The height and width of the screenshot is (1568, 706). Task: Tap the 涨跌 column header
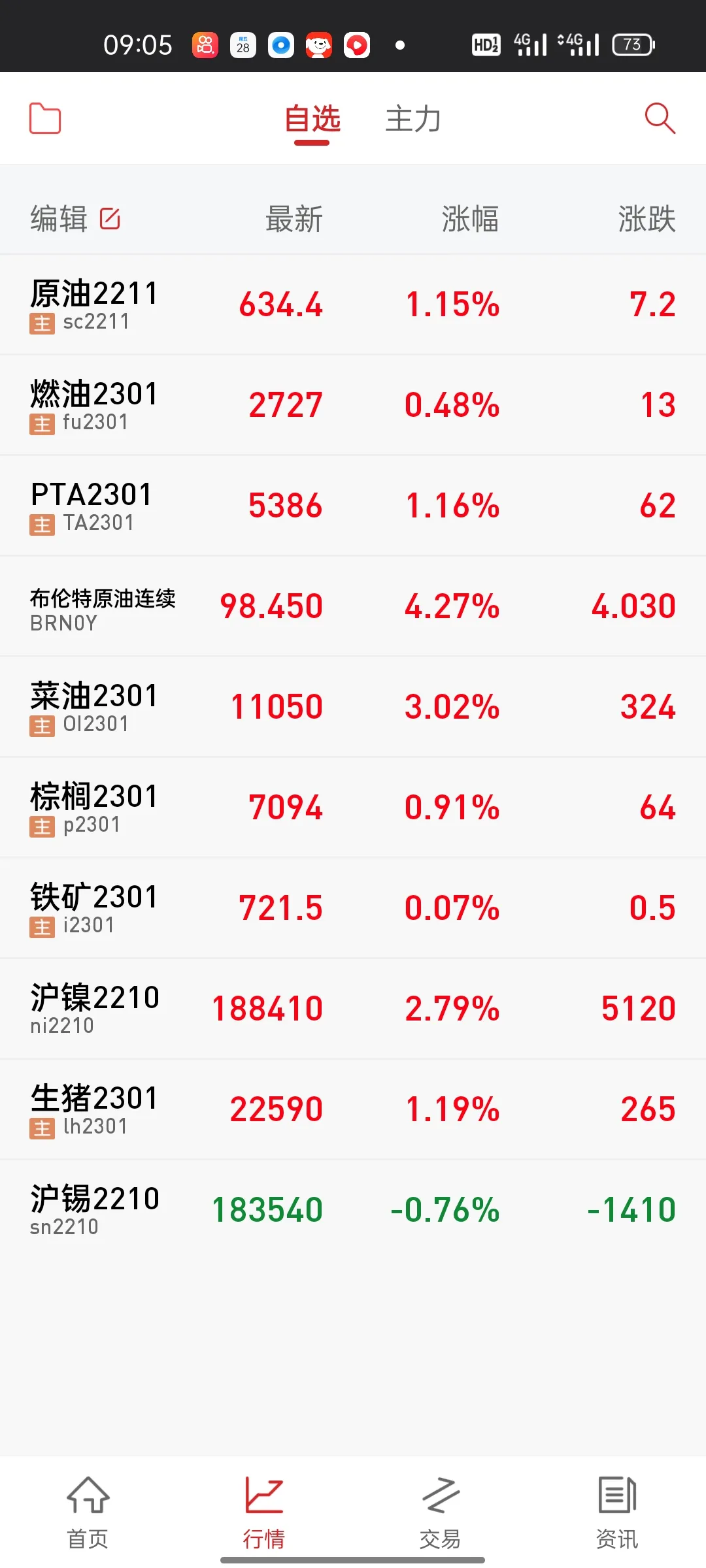(647, 219)
